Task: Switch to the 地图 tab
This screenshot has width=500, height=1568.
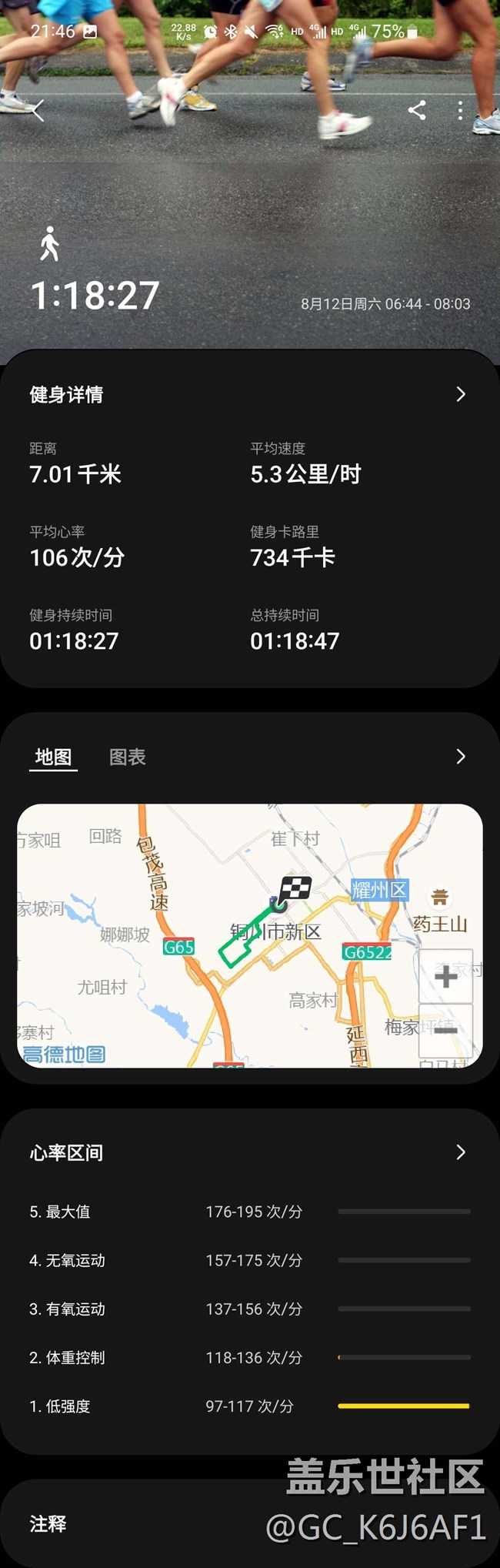Action: [53, 757]
